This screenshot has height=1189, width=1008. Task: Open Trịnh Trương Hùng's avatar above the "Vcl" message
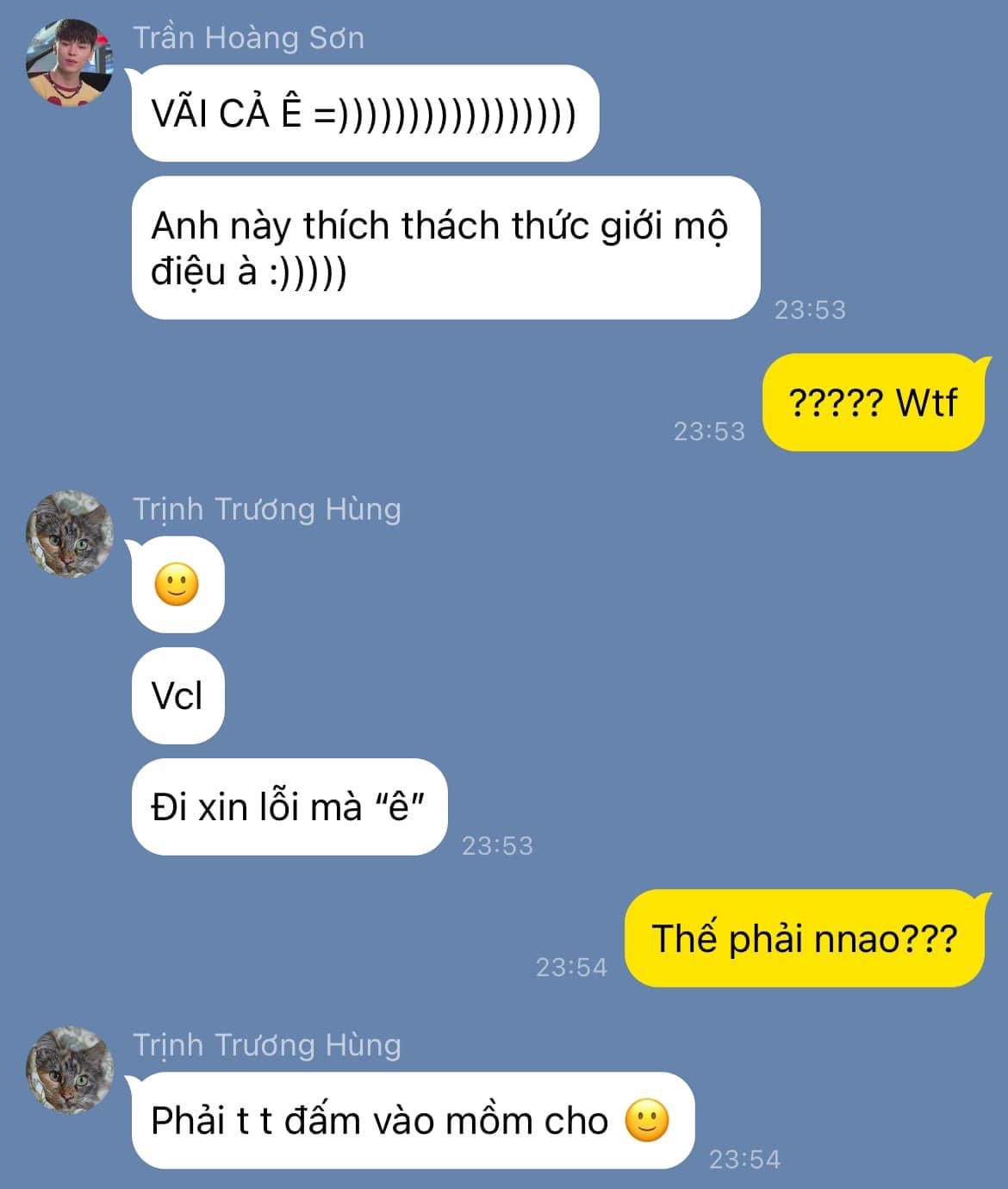[70, 533]
